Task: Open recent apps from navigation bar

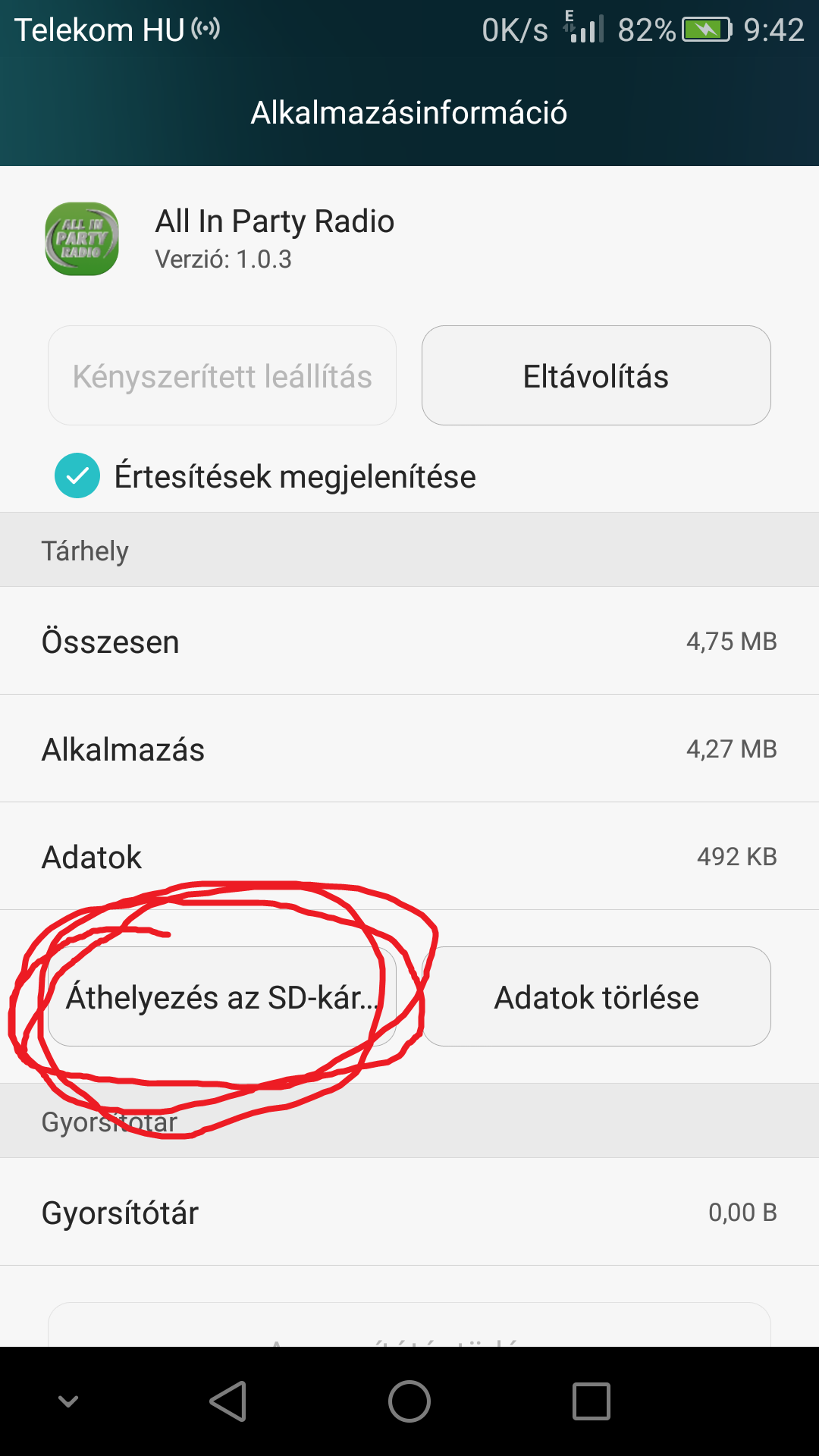Action: [x=591, y=1401]
